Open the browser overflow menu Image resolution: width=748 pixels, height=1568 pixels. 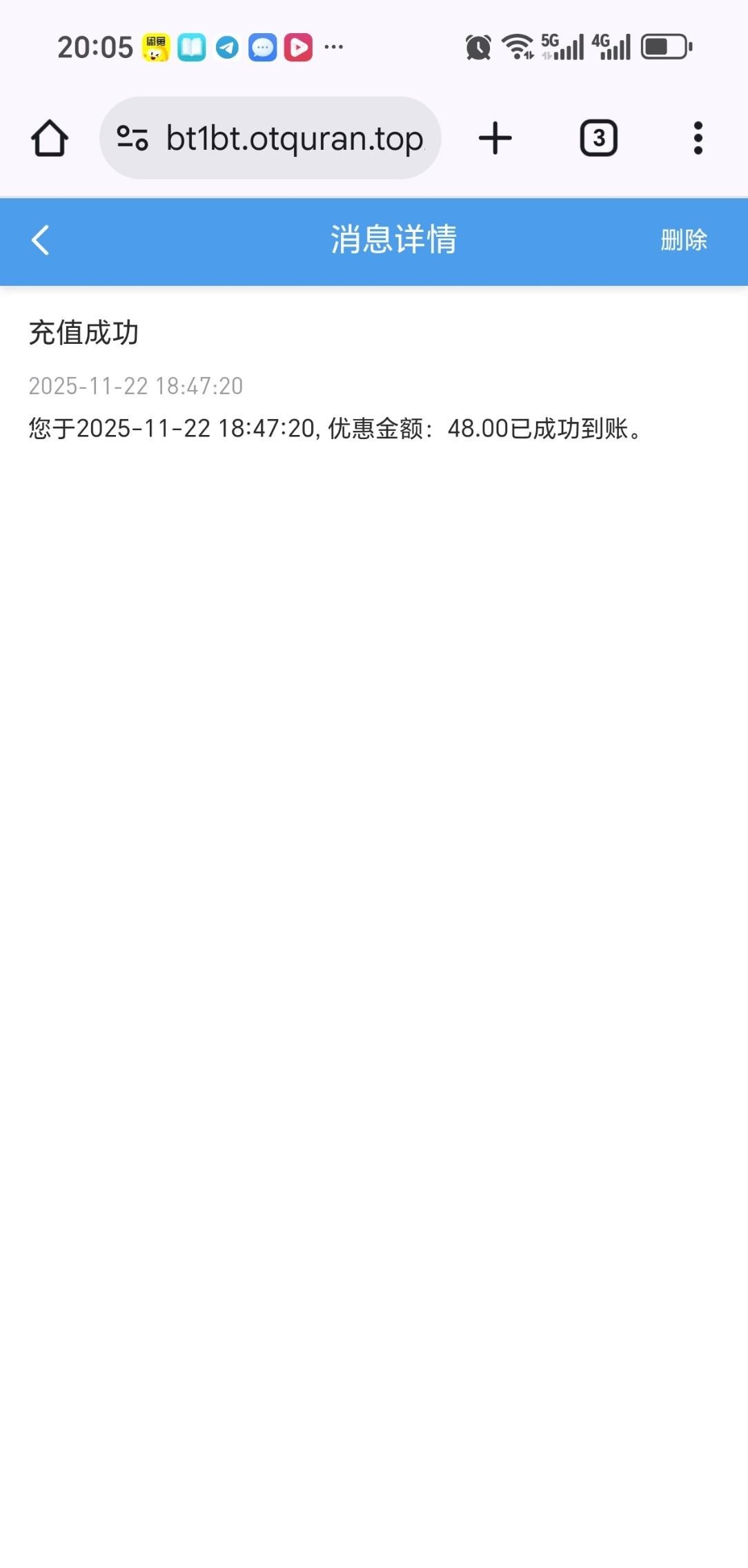click(x=698, y=138)
